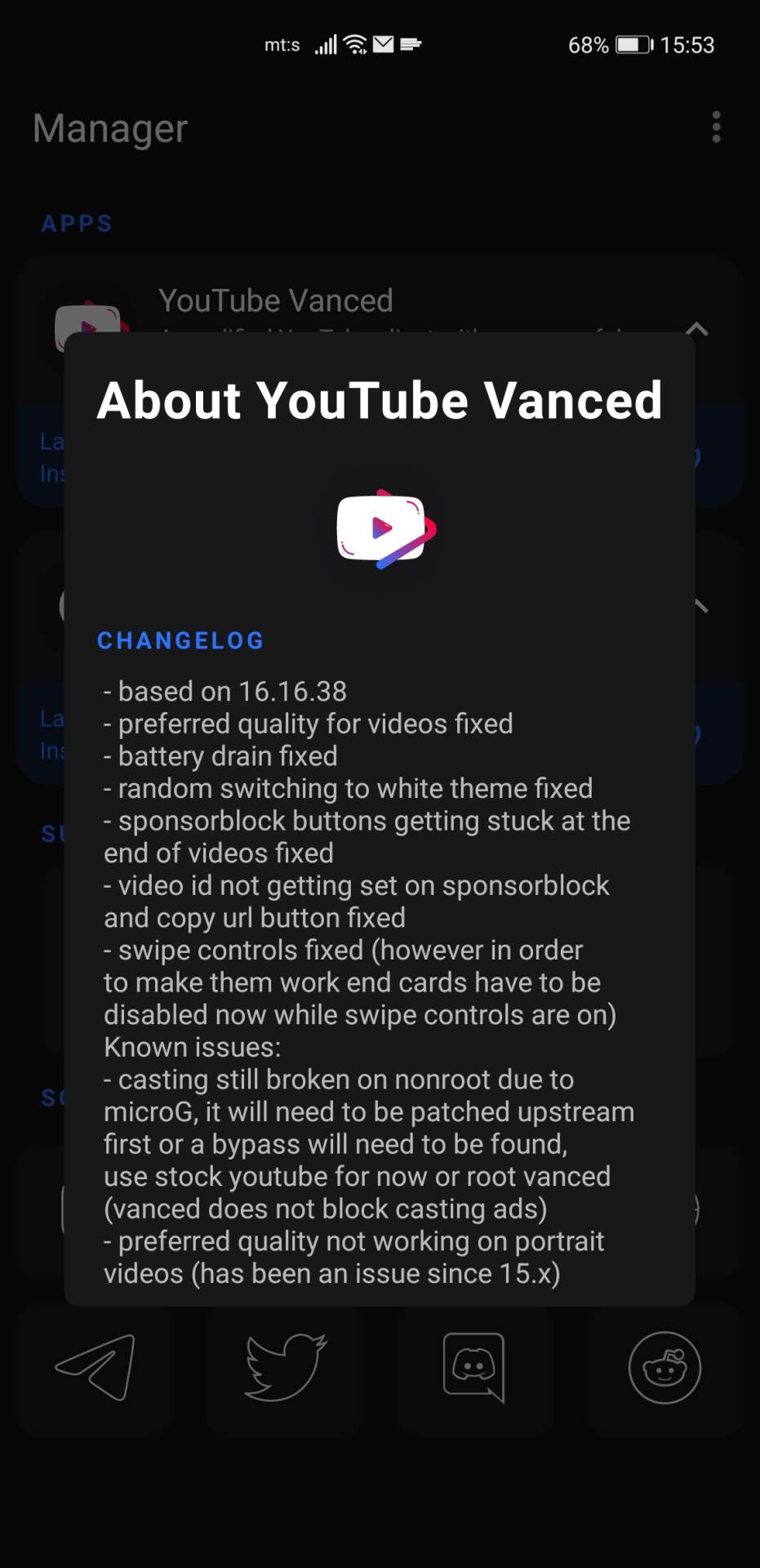Image resolution: width=760 pixels, height=1568 pixels.
Task: Open the Telegram channel icon
Action: pyautogui.click(x=95, y=1368)
